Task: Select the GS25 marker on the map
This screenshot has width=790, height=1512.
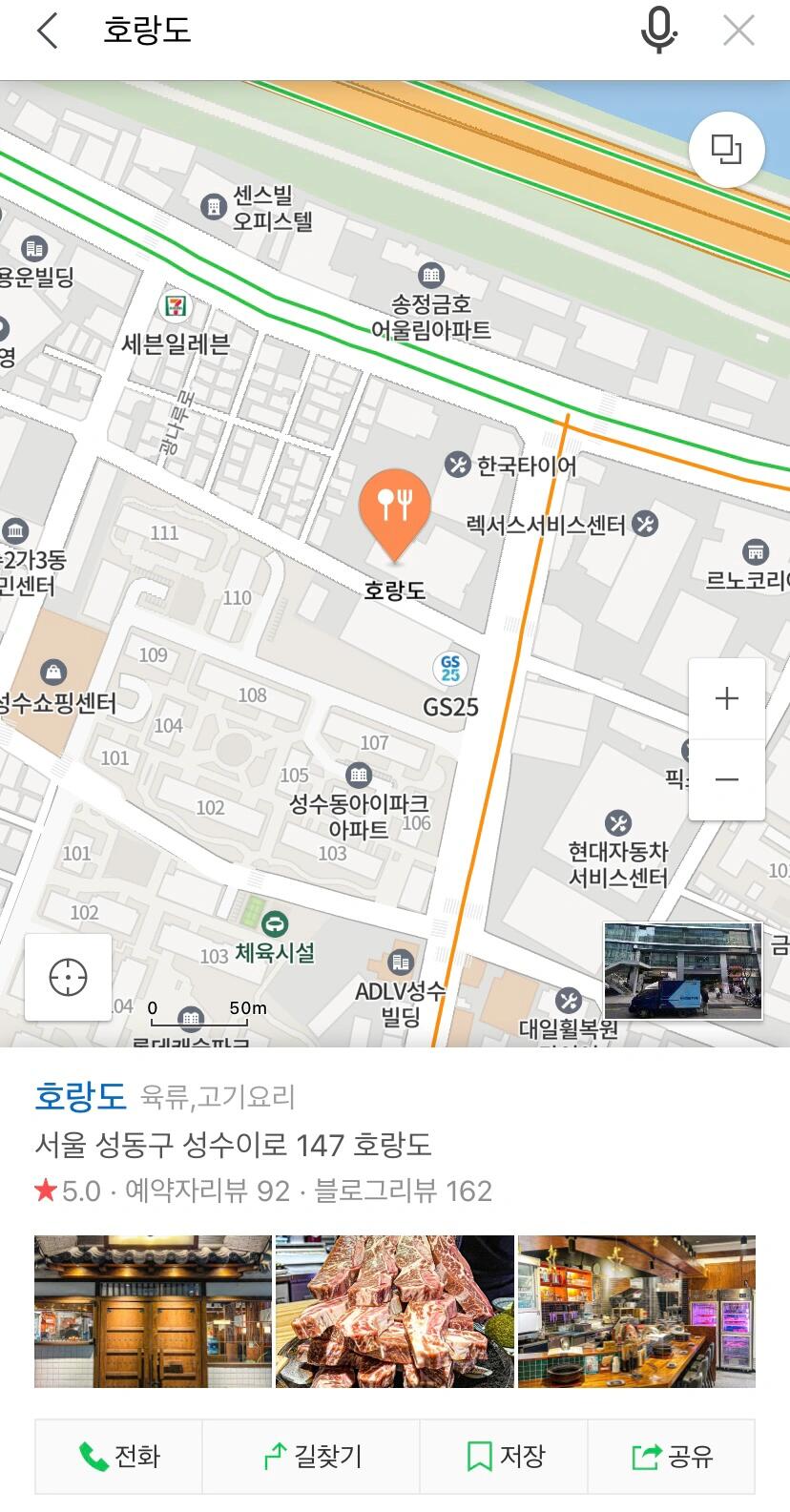Action: pos(449,669)
